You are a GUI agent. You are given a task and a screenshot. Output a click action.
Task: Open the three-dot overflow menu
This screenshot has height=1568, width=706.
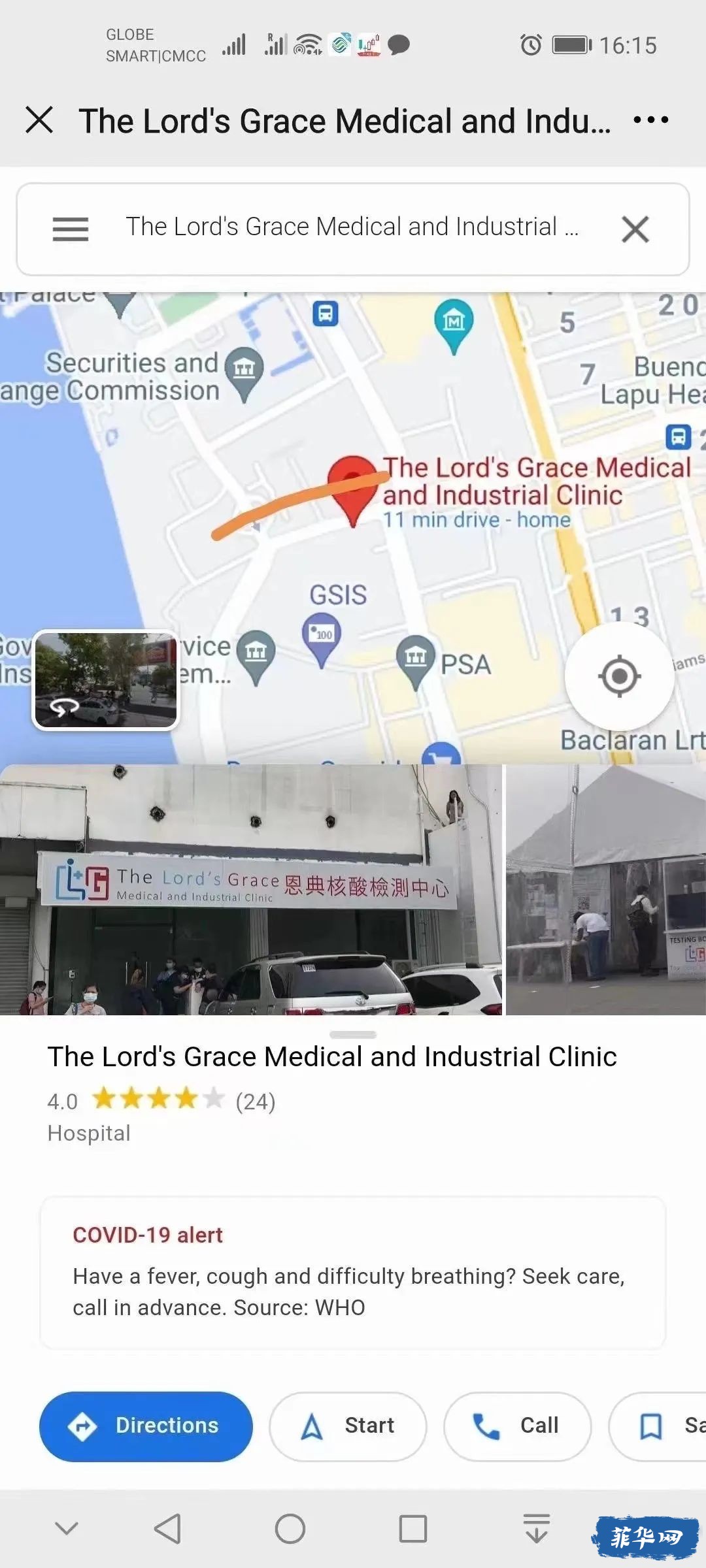[x=650, y=120]
